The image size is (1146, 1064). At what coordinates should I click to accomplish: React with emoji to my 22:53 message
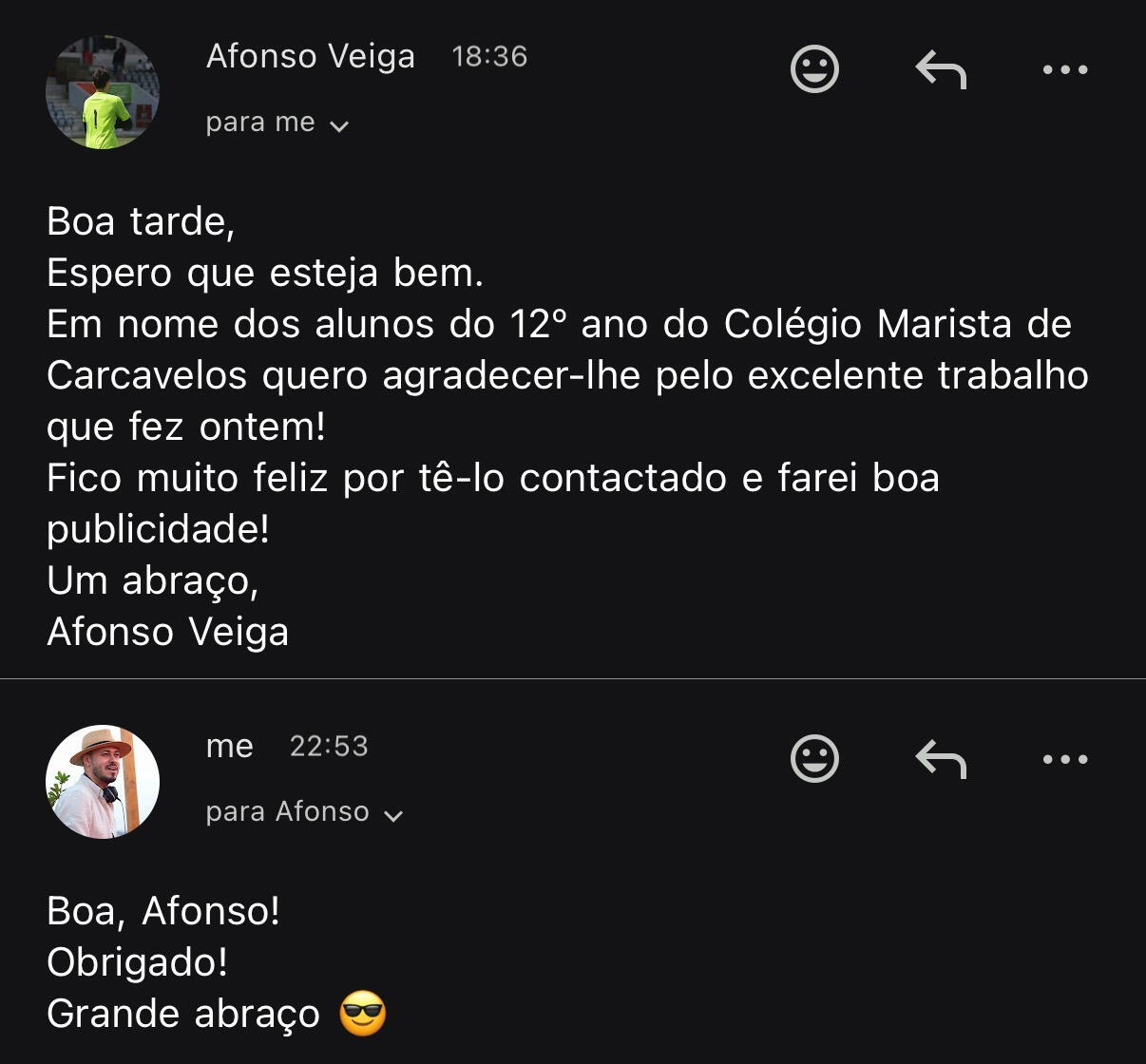pyautogui.click(x=814, y=759)
